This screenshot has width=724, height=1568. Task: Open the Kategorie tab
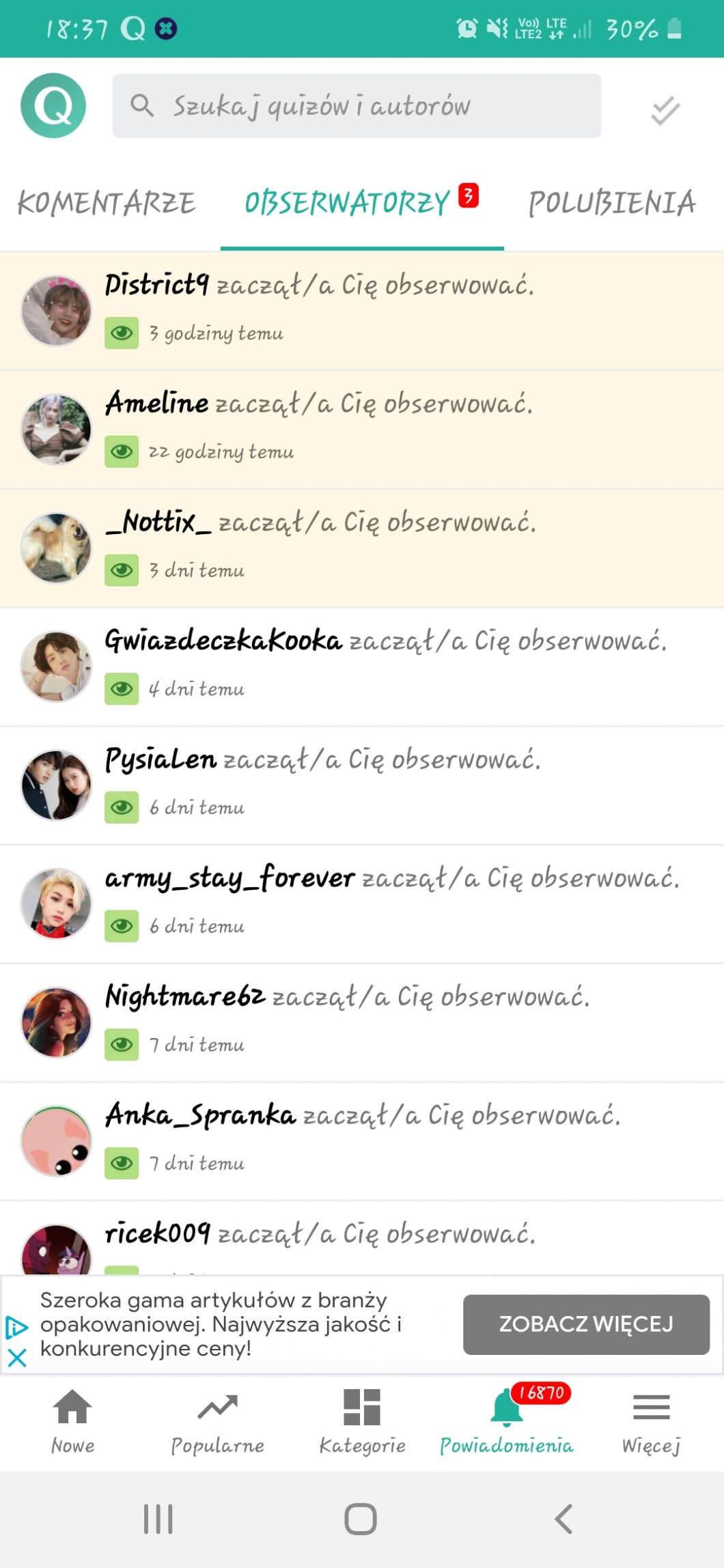(362, 1422)
